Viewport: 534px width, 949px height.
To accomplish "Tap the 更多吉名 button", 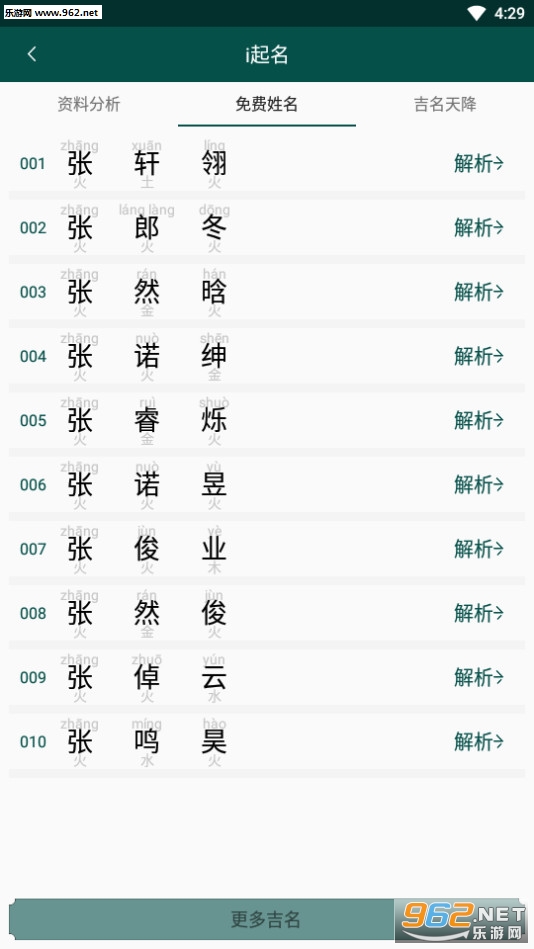I will tap(266, 919).
